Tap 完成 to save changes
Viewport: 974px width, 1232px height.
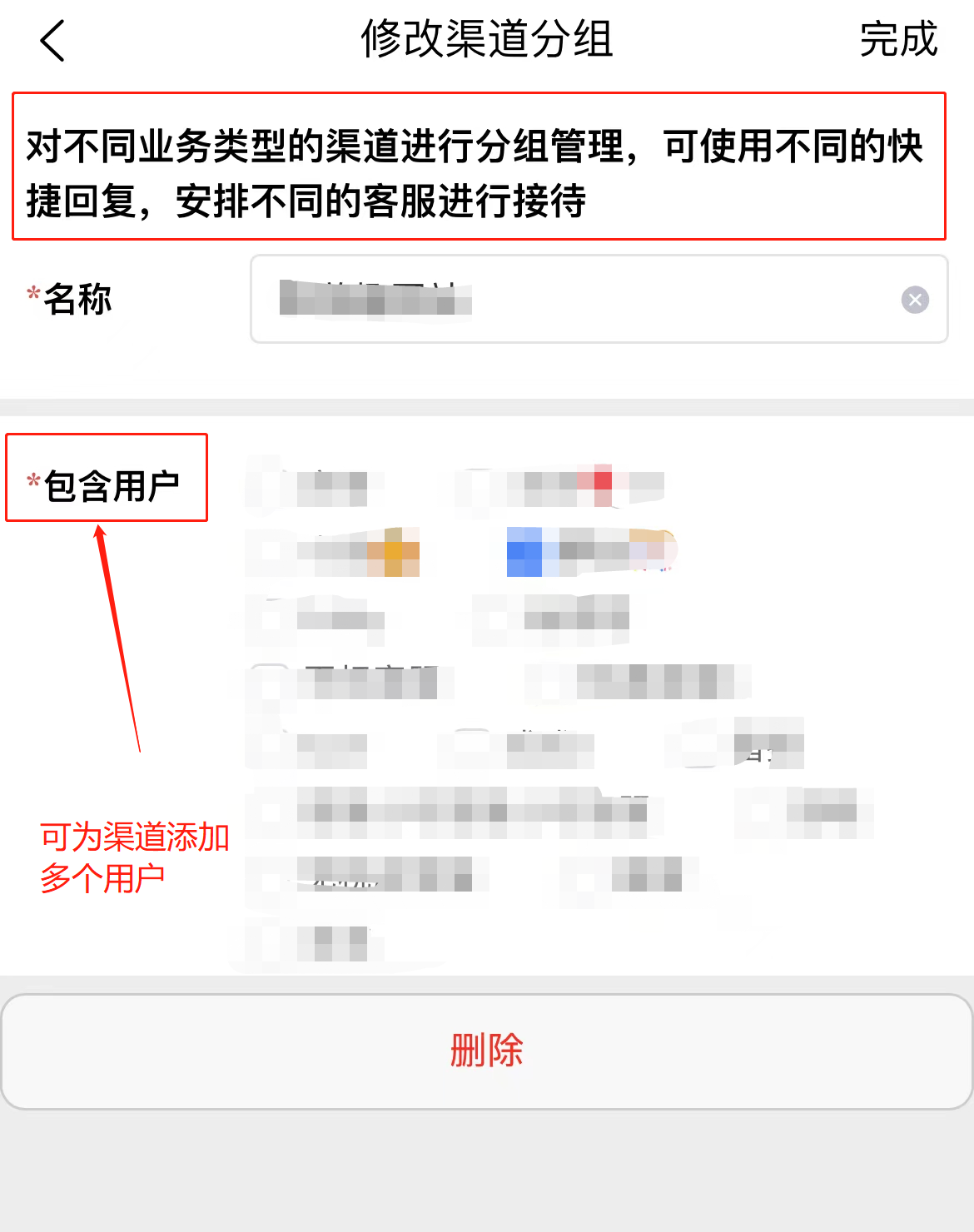[x=898, y=40]
